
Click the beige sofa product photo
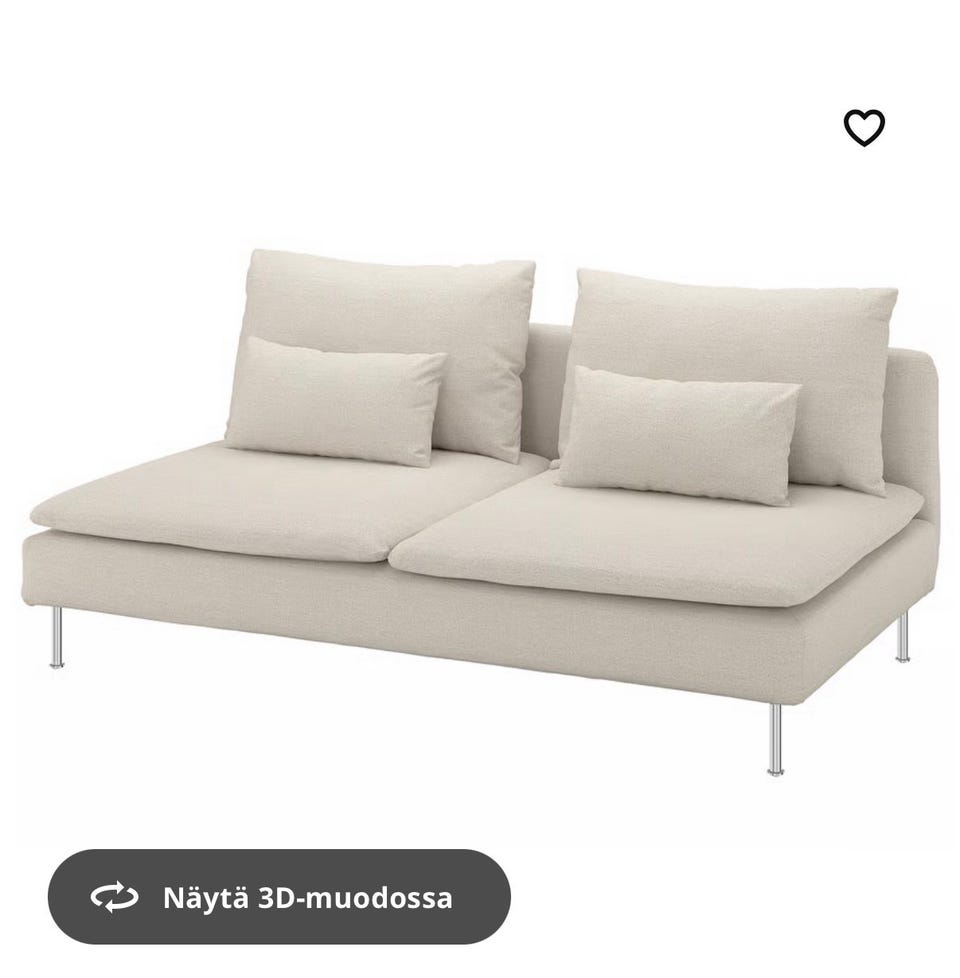[480, 500]
